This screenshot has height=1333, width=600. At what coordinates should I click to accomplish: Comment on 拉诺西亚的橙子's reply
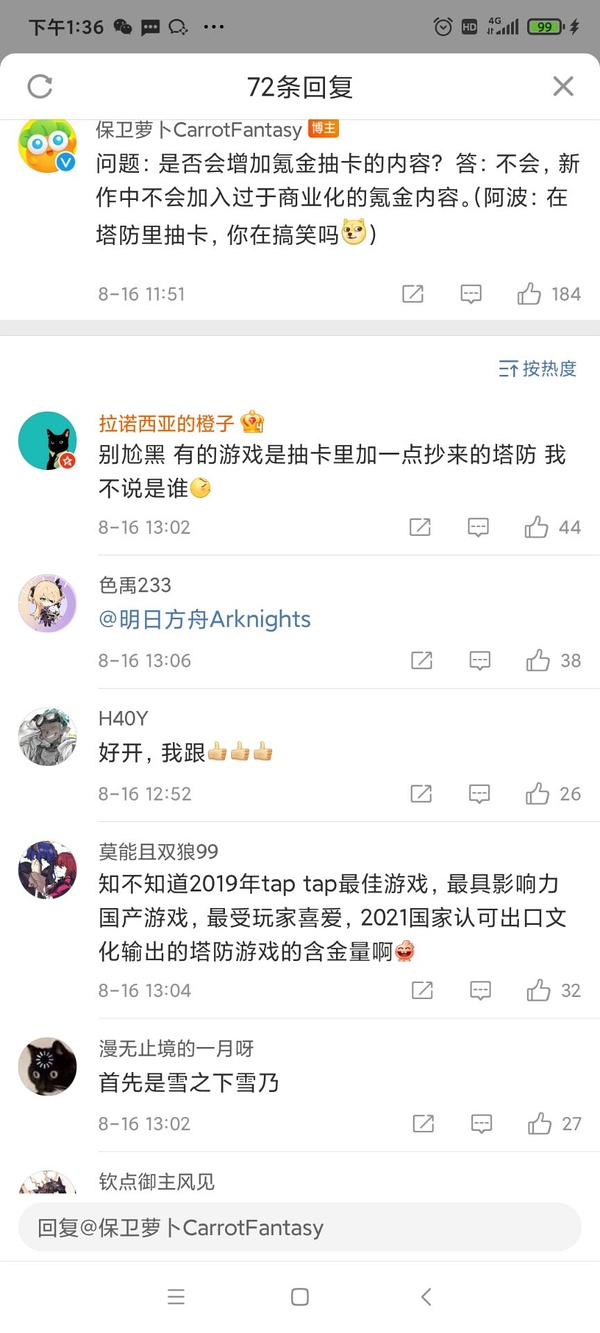pyautogui.click(x=479, y=527)
